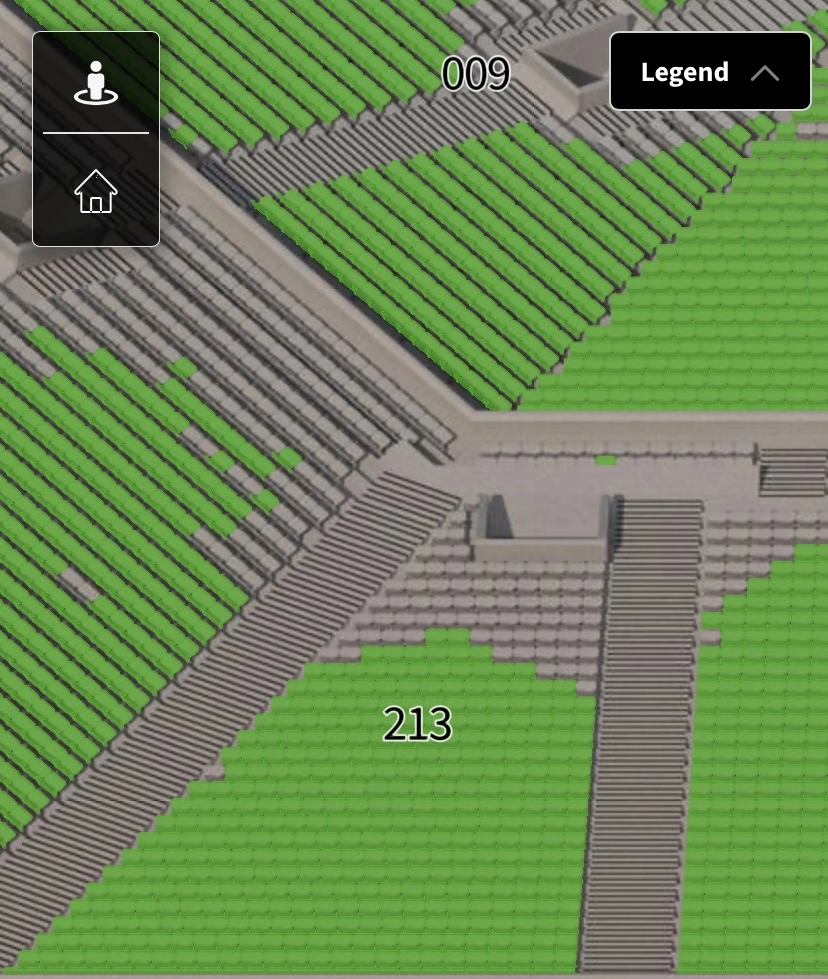Select section 213 on the map
This screenshot has width=828, height=979.
click(x=417, y=724)
